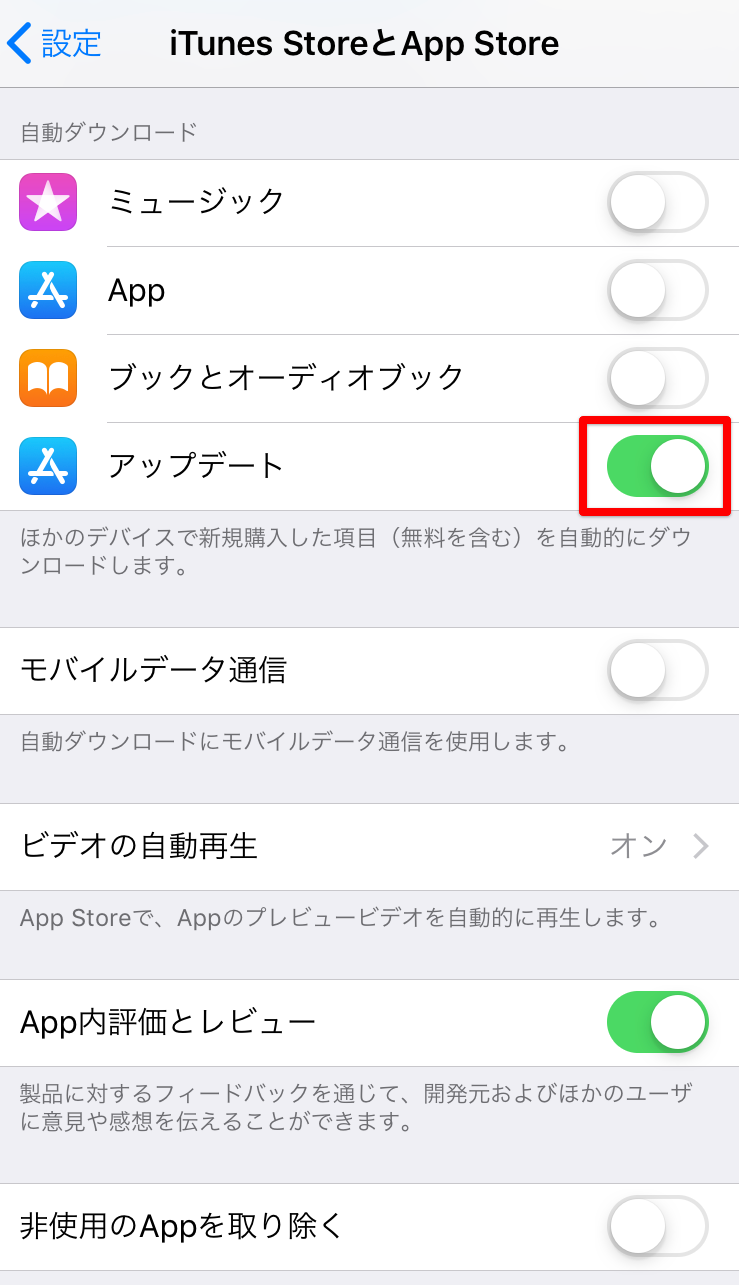The width and height of the screenshot is (739, 1285).
Task: Go back to 設定
Action: click(55, 43)
